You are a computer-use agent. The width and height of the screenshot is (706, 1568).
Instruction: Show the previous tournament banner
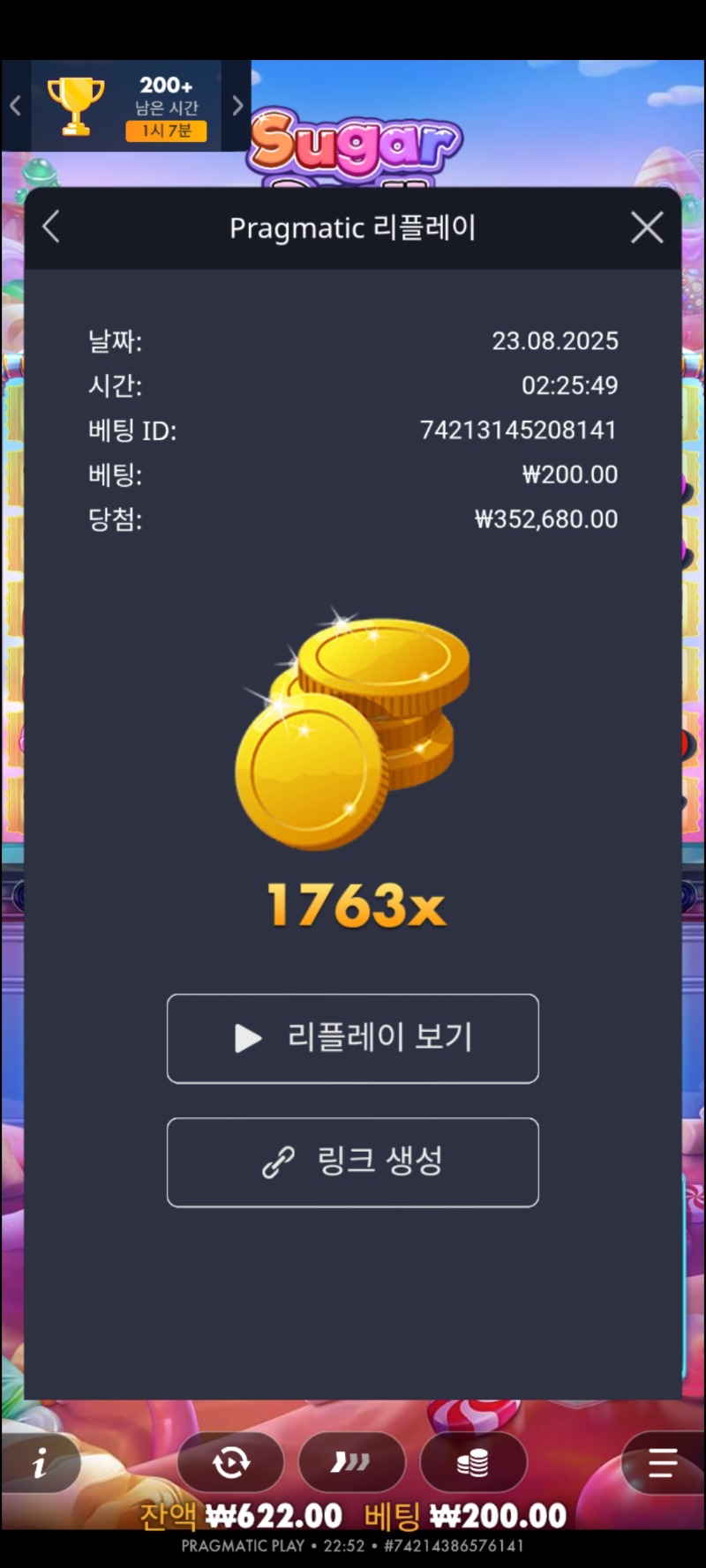click(x=15, y=106)
